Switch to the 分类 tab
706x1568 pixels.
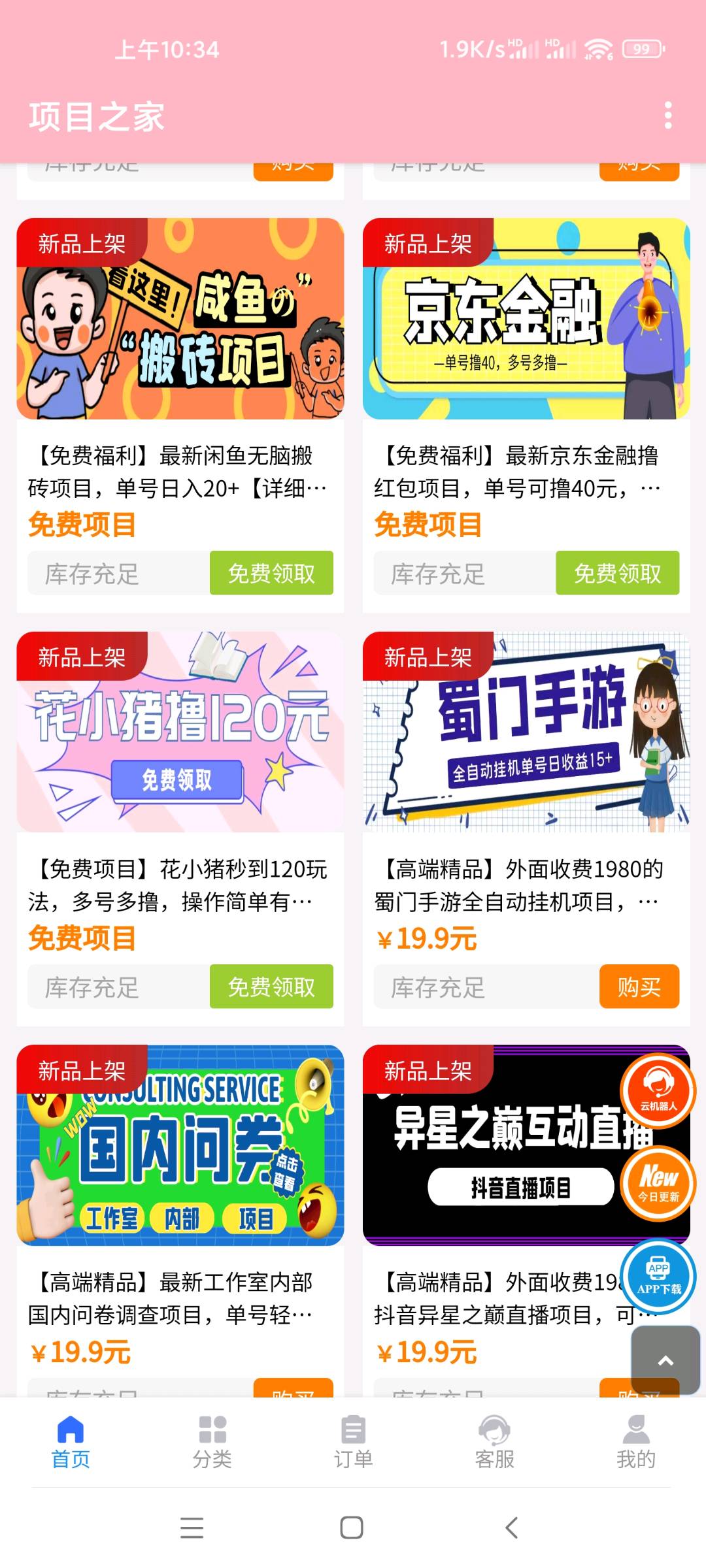(x=212, y=1443)
